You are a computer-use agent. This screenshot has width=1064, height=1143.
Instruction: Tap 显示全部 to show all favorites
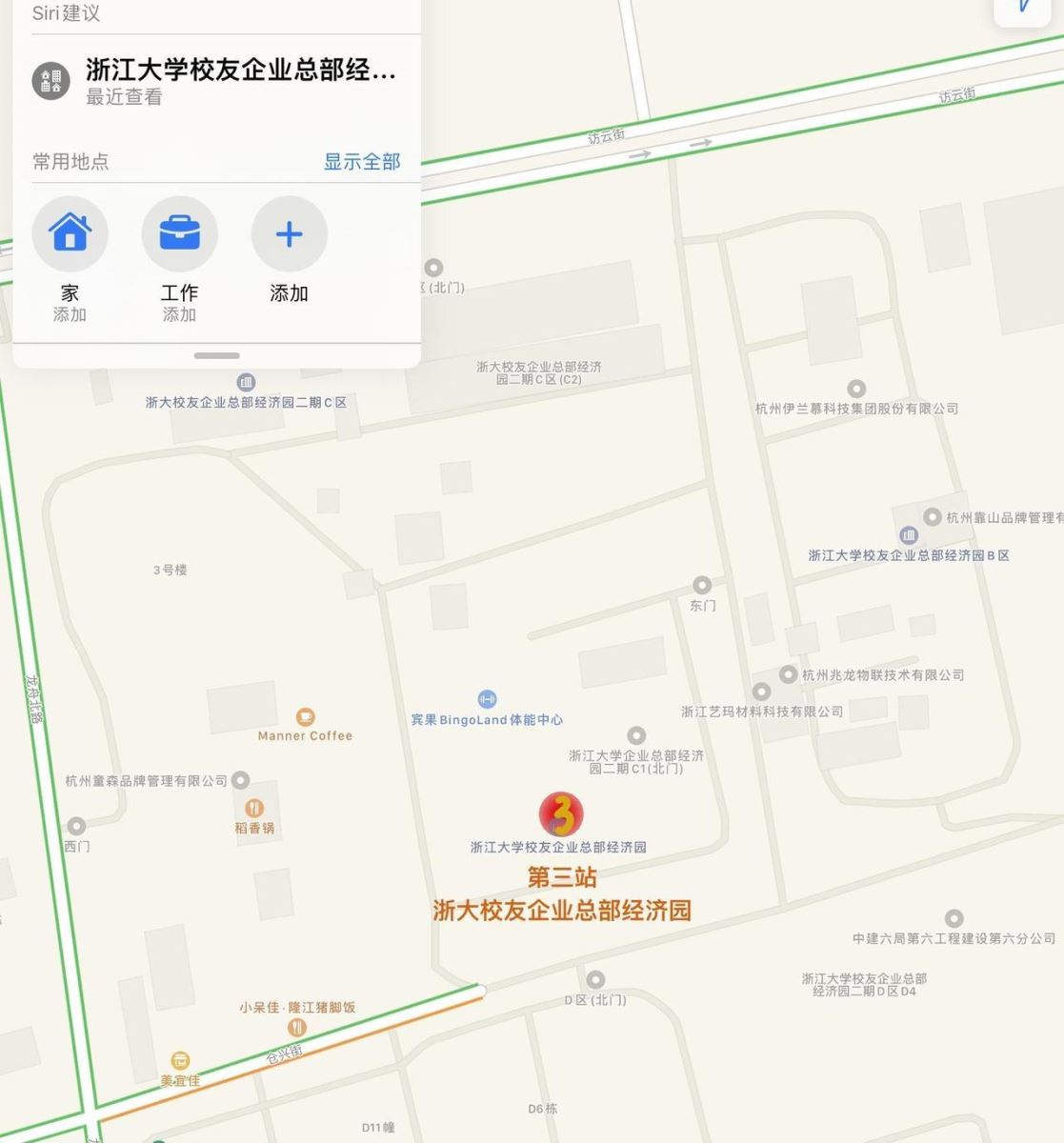362,161
